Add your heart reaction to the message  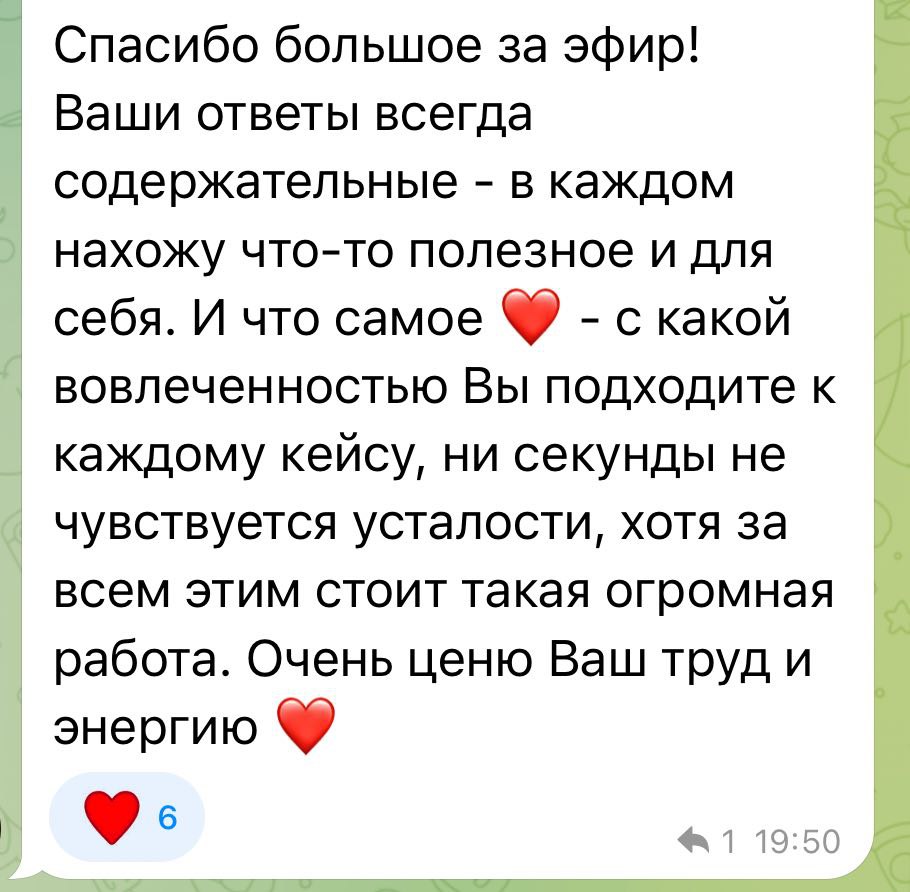(x=126, y=817)
